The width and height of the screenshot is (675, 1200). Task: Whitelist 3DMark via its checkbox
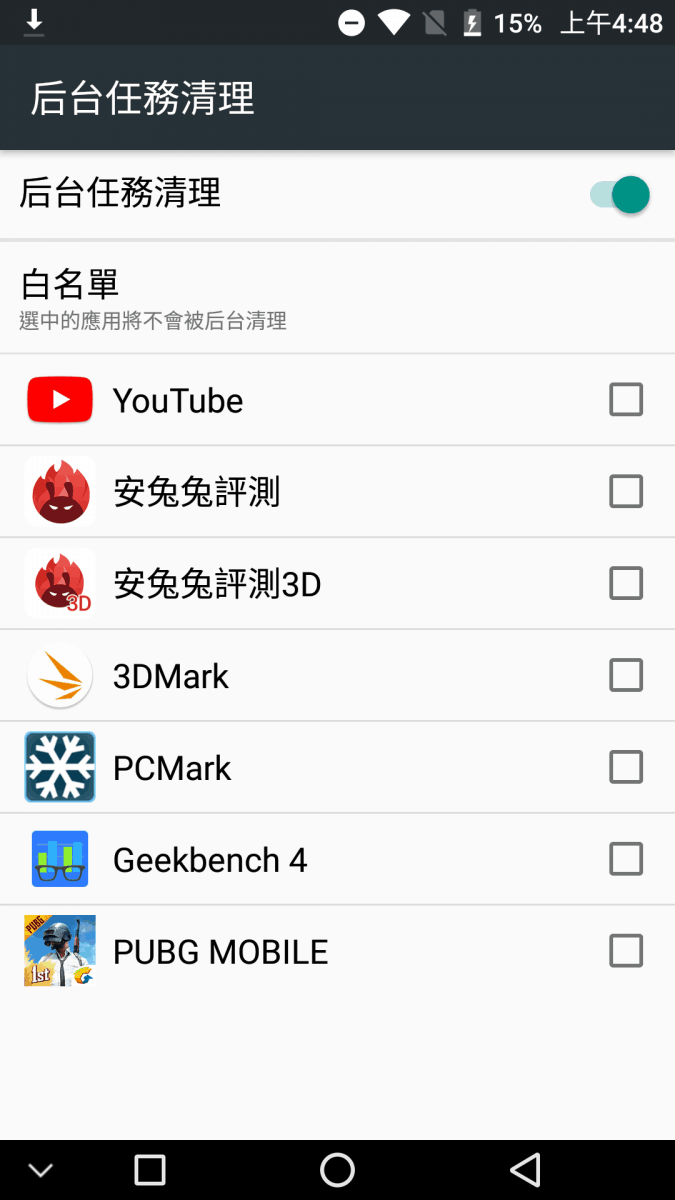coord(626,676)
